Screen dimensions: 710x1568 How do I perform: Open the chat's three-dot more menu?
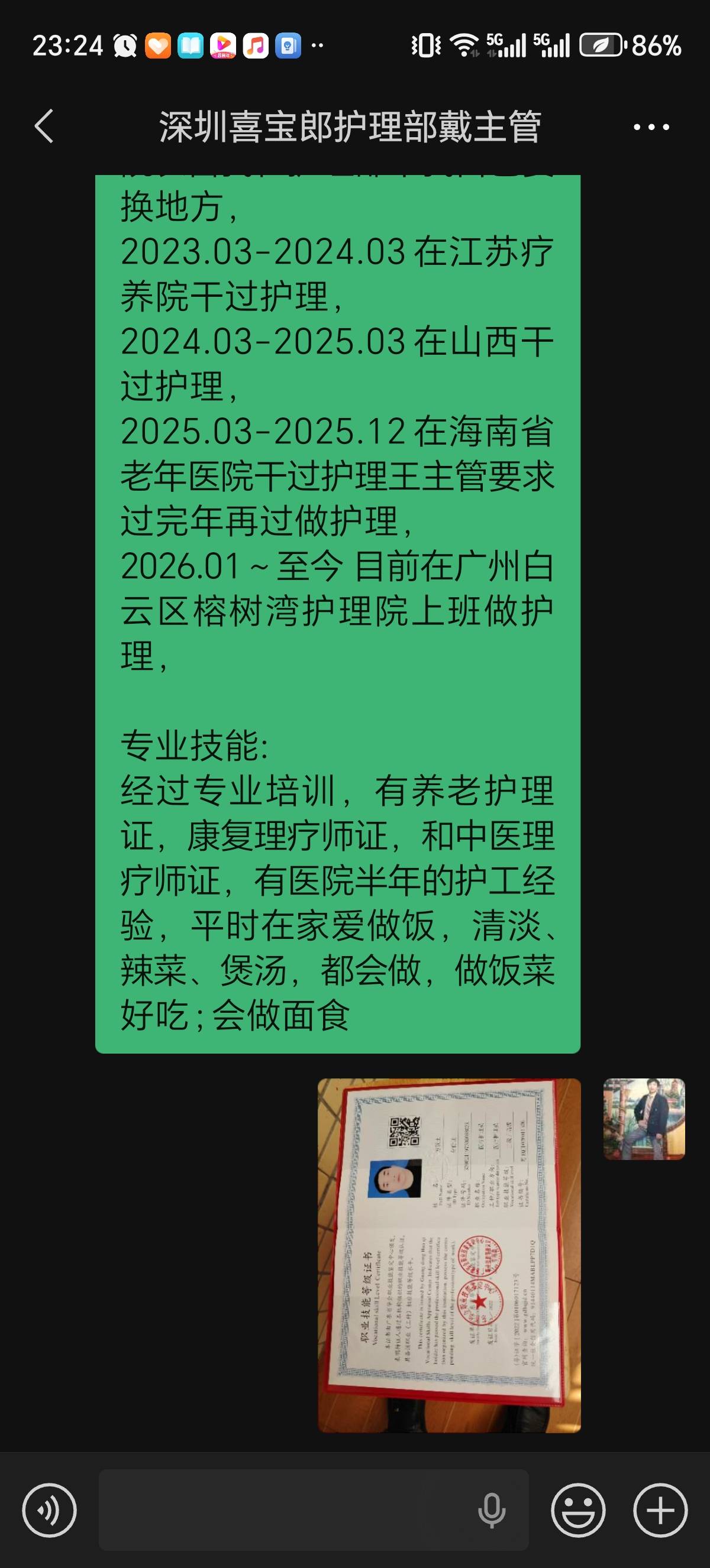tap(651, 127)
